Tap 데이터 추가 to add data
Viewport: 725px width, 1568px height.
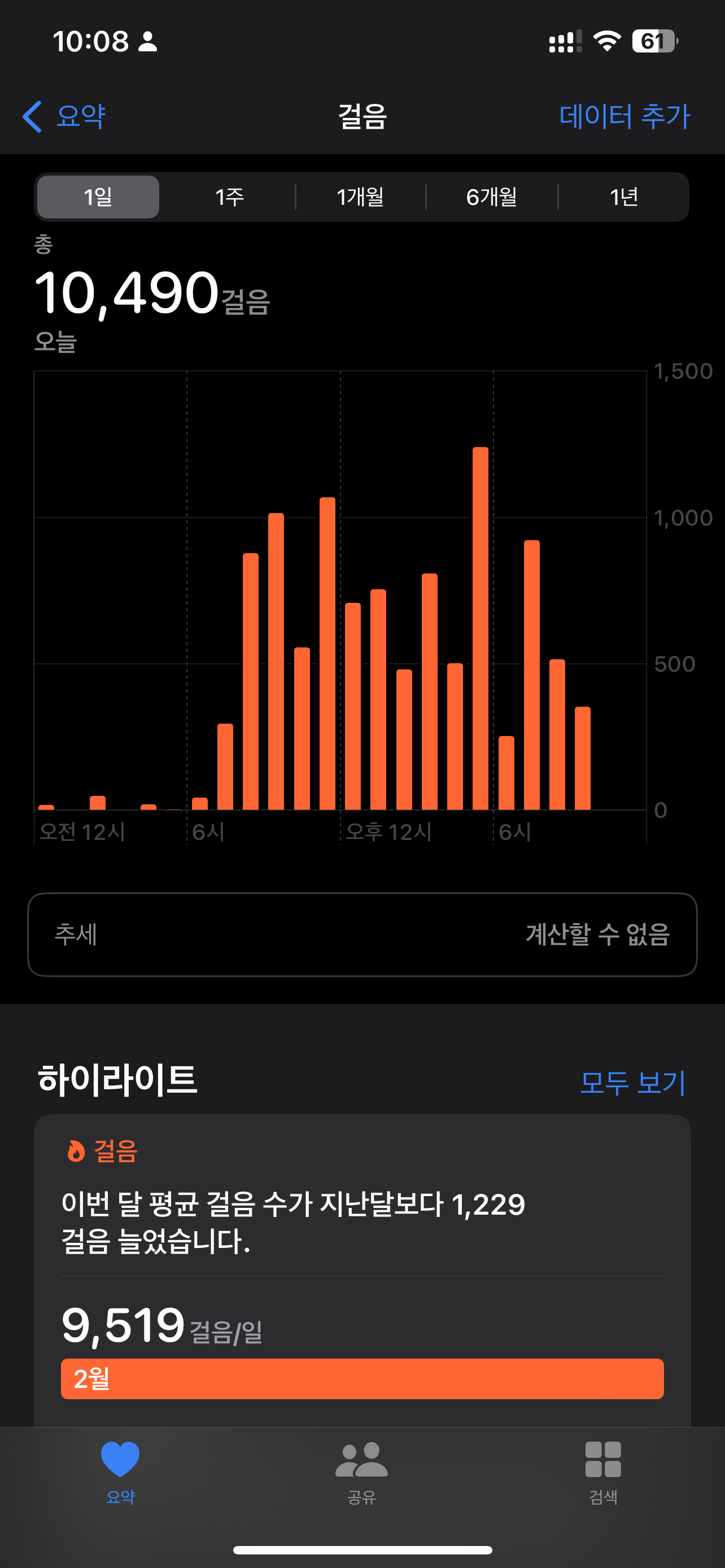click(624, 116)
